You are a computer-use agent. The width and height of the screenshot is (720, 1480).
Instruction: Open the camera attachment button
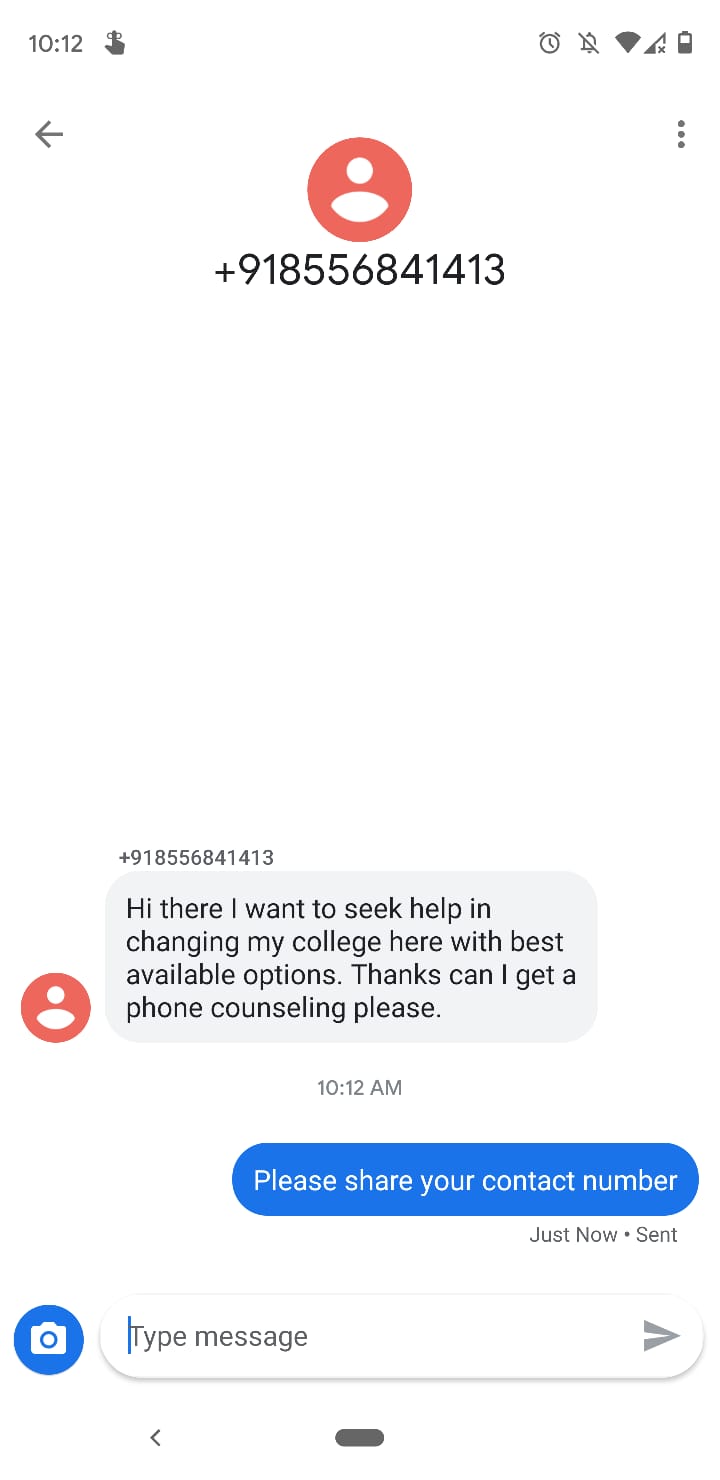pos(49,1339)
